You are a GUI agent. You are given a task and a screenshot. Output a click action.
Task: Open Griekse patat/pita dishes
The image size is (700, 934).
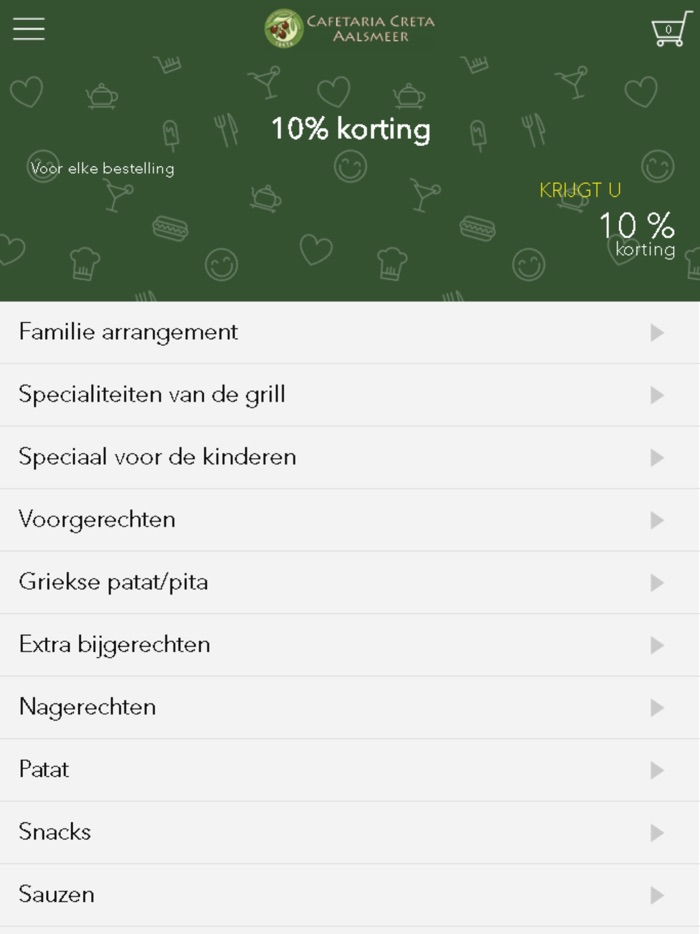coord(350,582)
